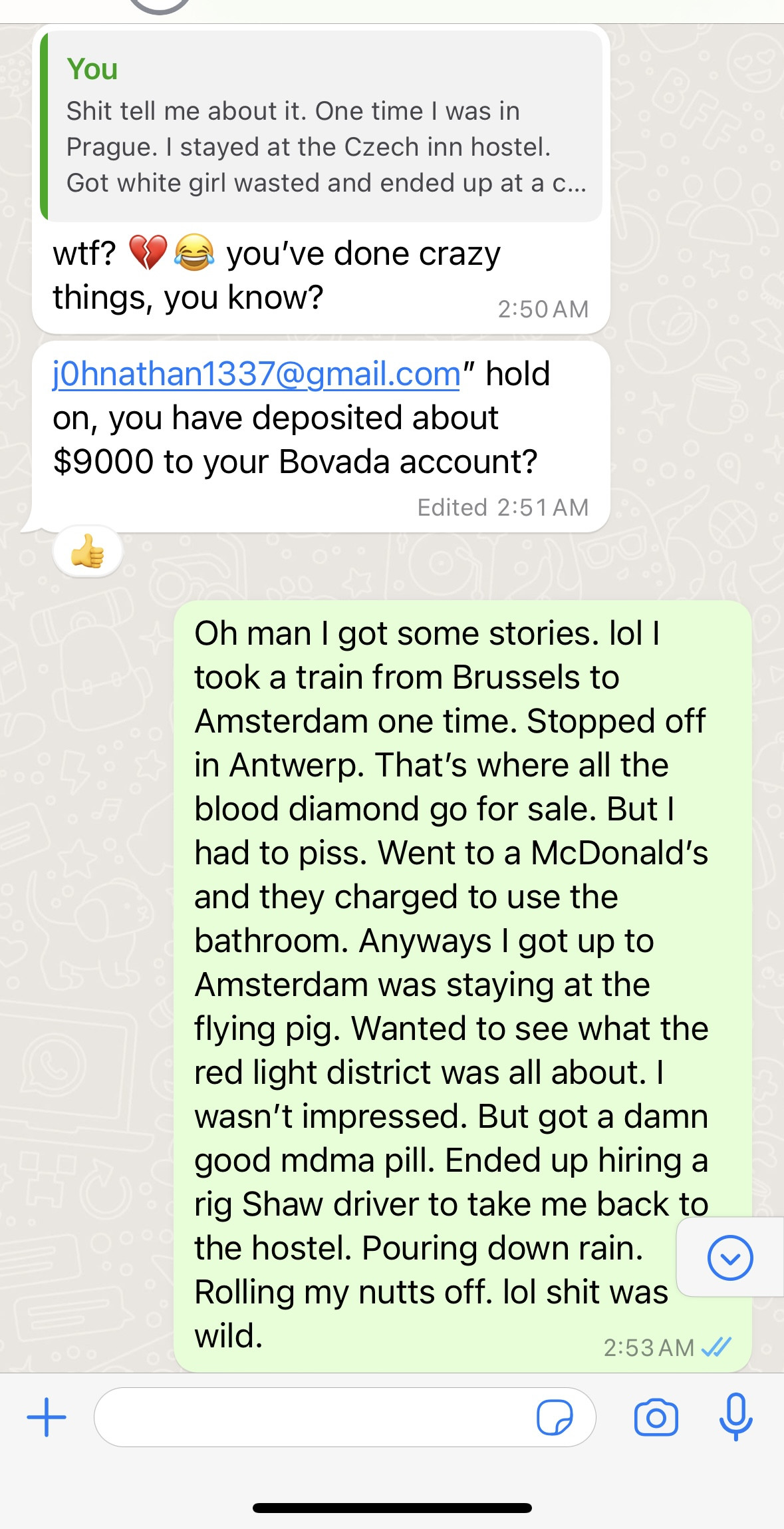Open the camera to take a photo

tap(656, 1417)
